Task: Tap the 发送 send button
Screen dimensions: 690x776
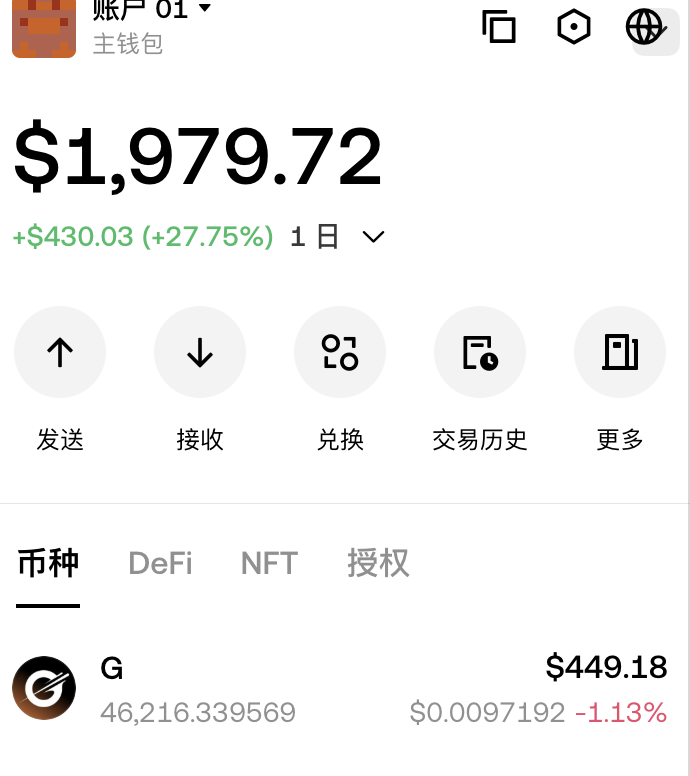Action: point(60,352)
